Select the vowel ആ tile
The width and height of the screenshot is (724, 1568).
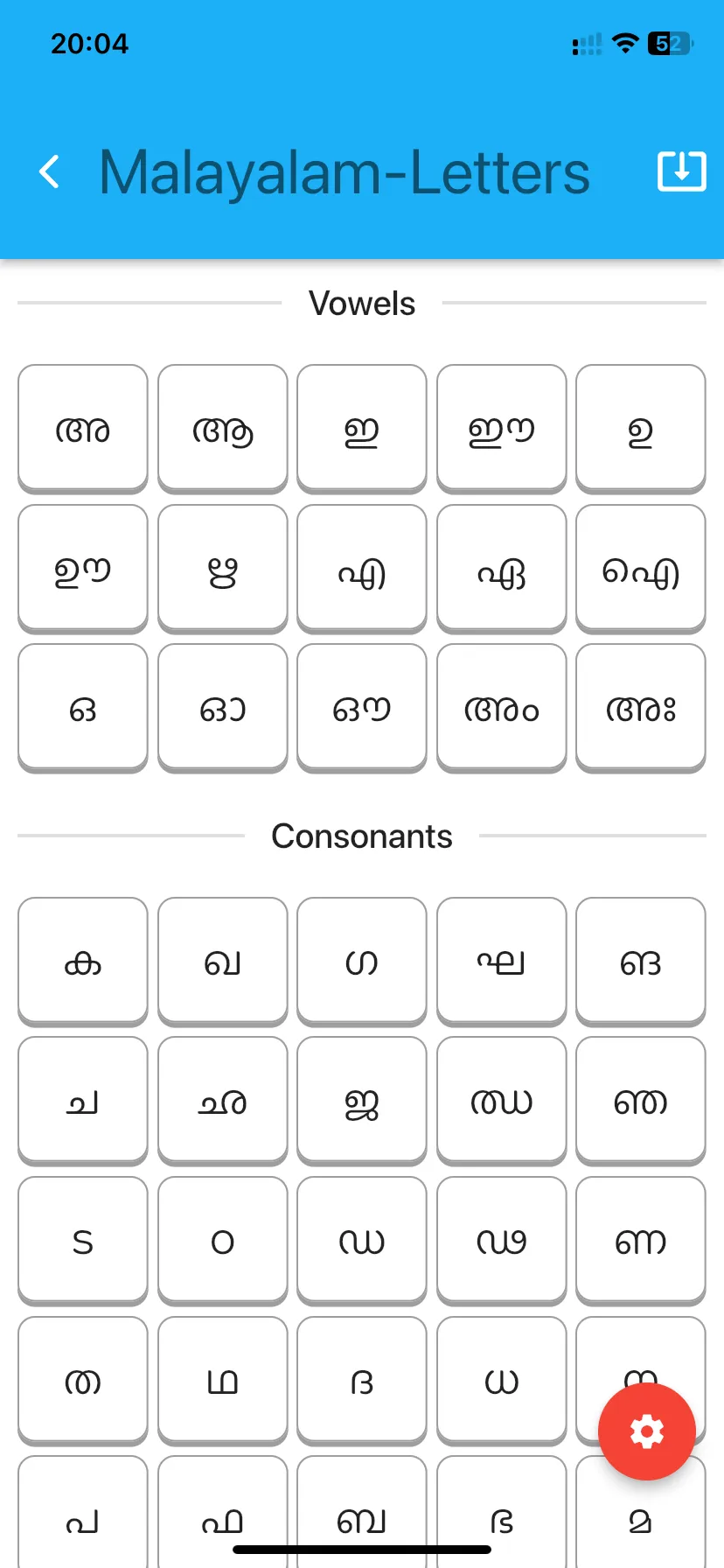tap(222, 428)
